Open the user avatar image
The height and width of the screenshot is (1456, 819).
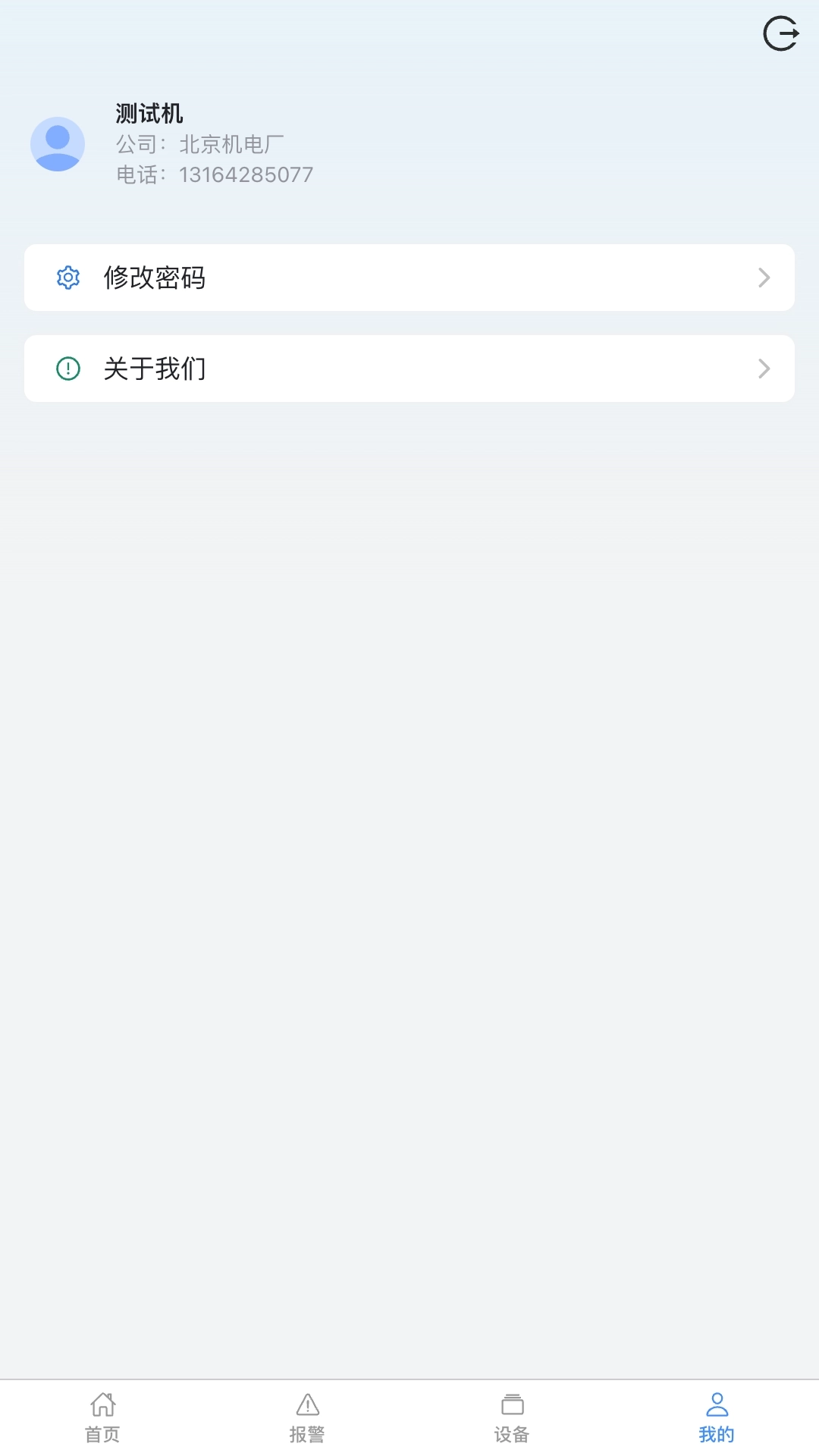(x=57, y=144)
